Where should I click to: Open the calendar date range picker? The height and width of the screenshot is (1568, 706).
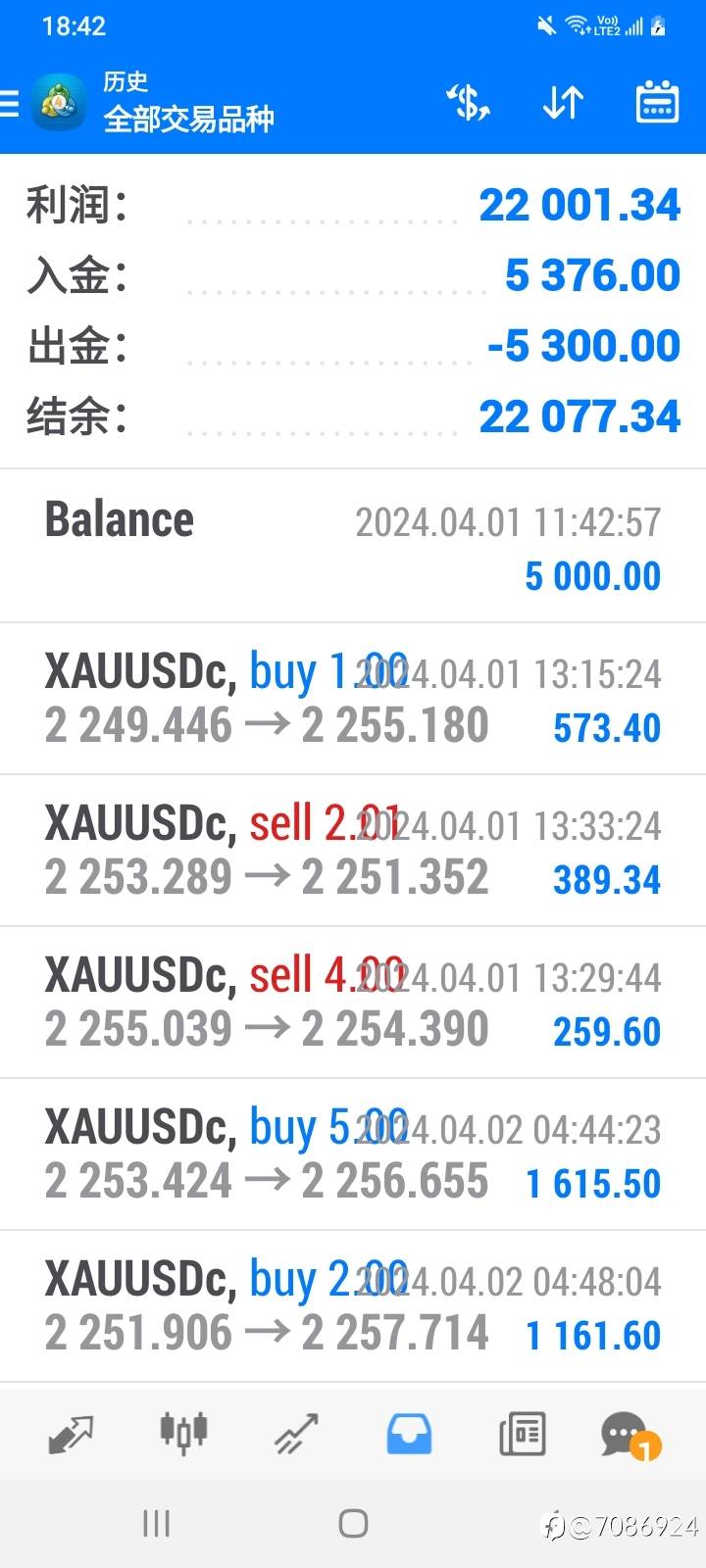pyautogui.click(x=657, y=102)
